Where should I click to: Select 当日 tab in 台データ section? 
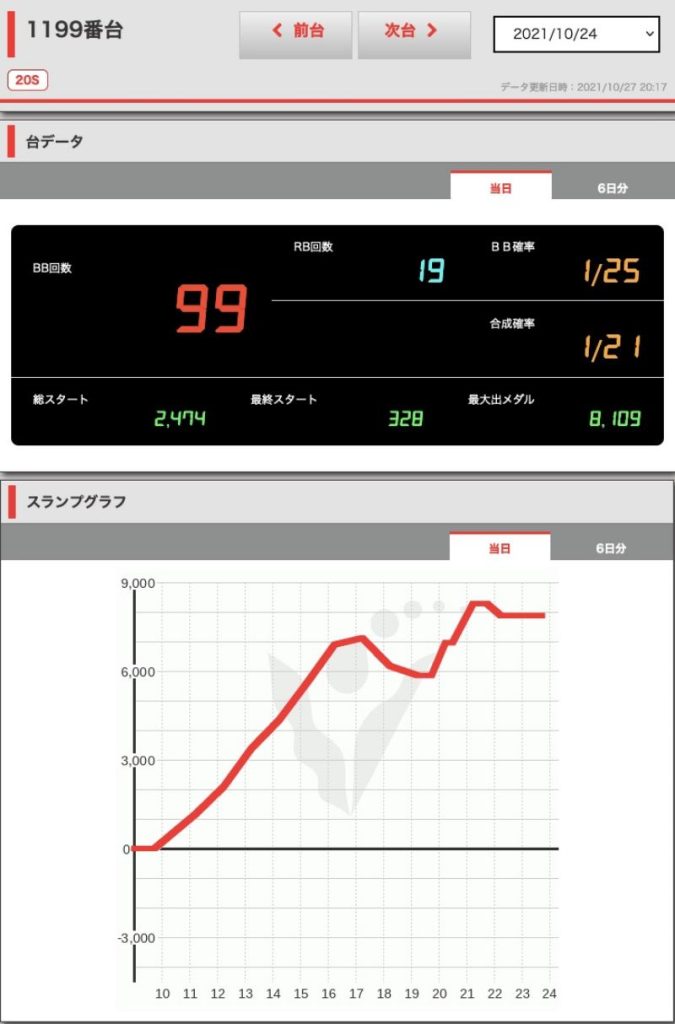pos(500,187)
